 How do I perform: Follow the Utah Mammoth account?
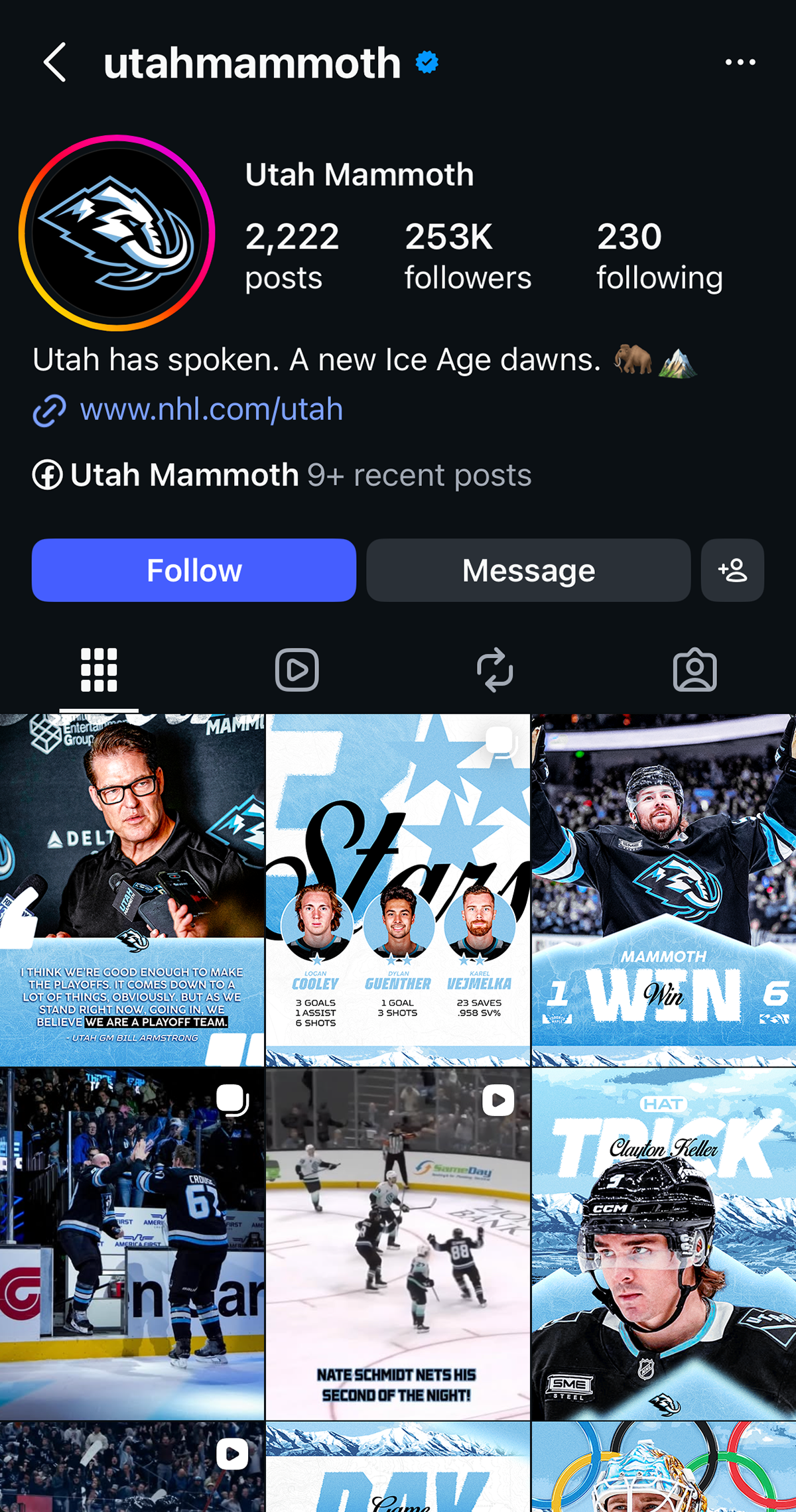(x=194, y=570)
